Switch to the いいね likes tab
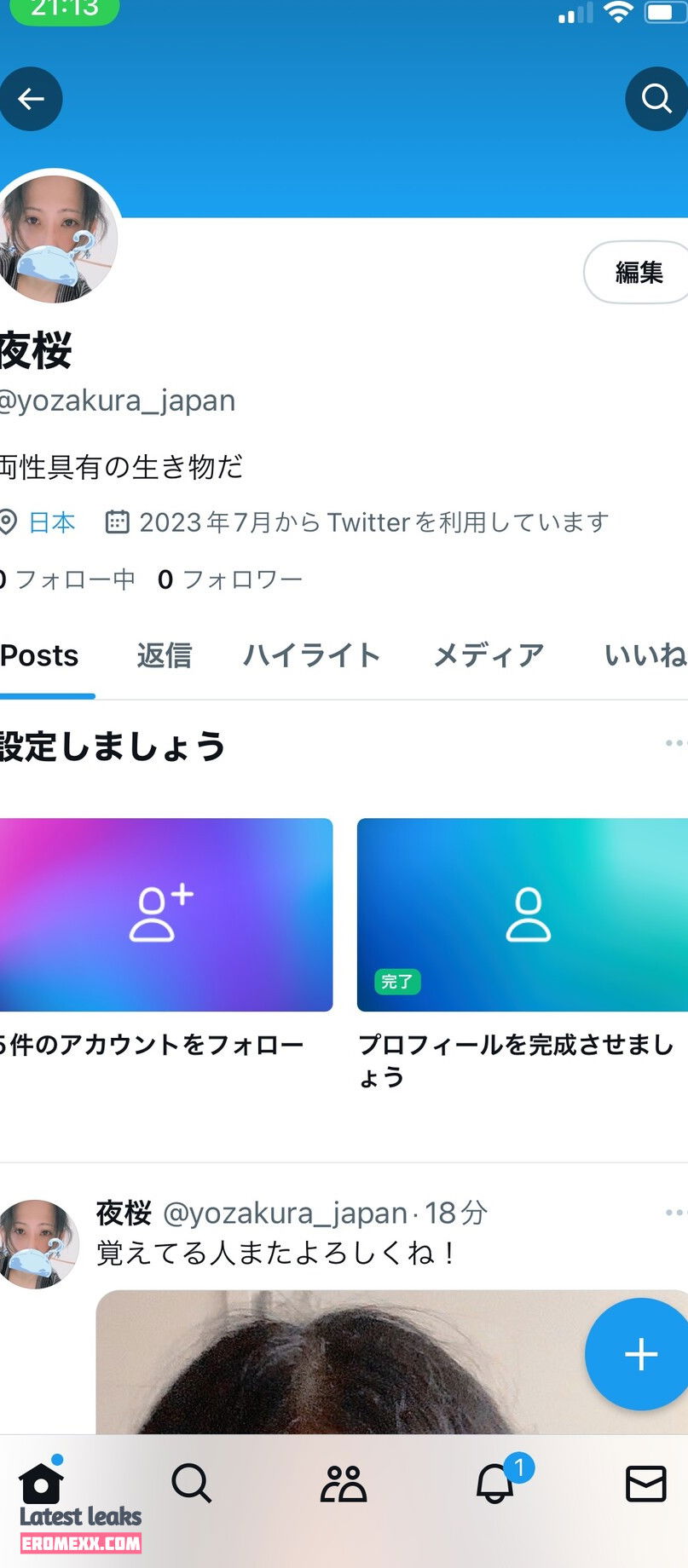The width and height of the screenshot is (688, 1568). pos(645,655)
